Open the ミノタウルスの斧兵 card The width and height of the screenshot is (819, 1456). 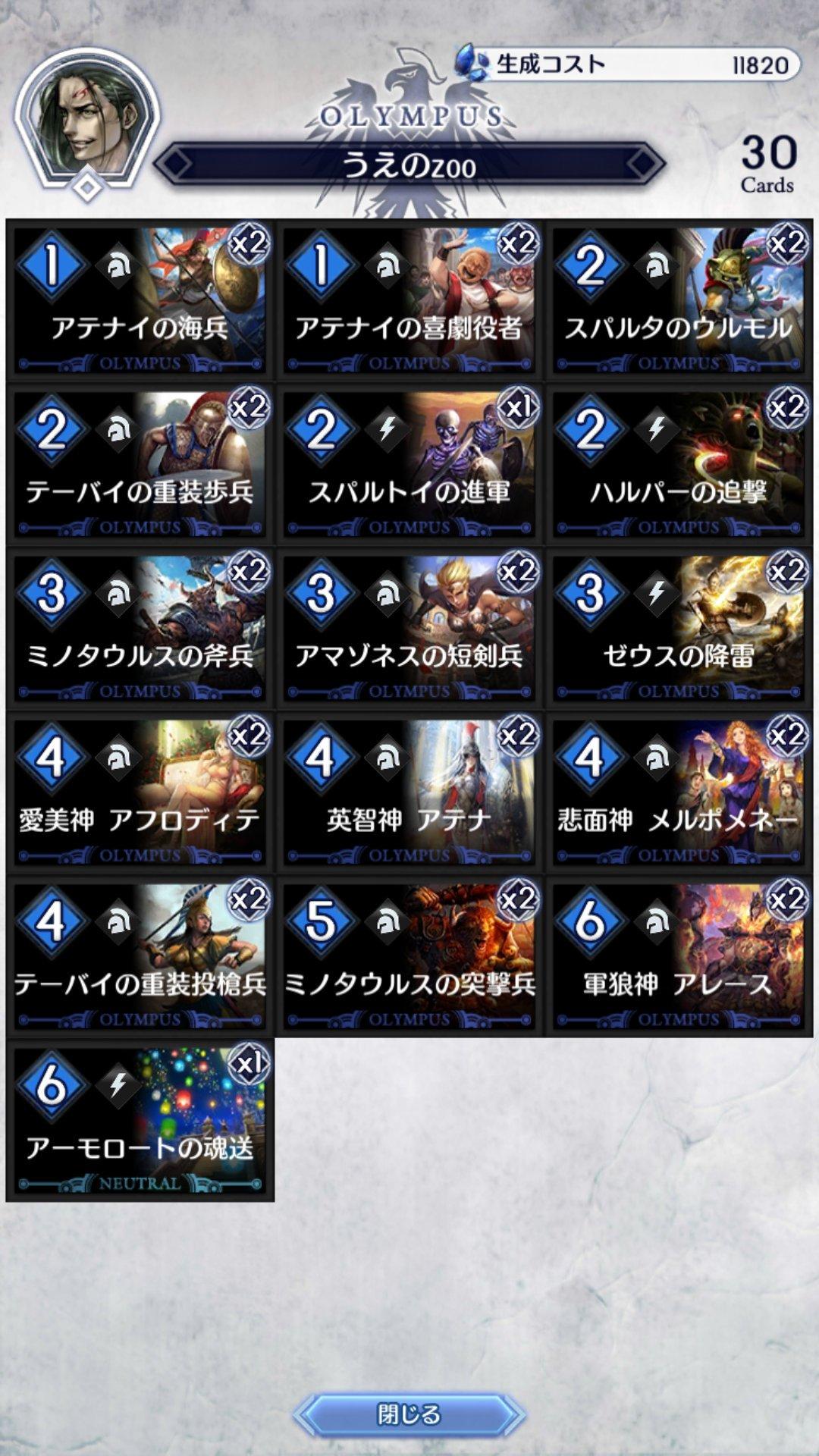(x=140, y=628)
